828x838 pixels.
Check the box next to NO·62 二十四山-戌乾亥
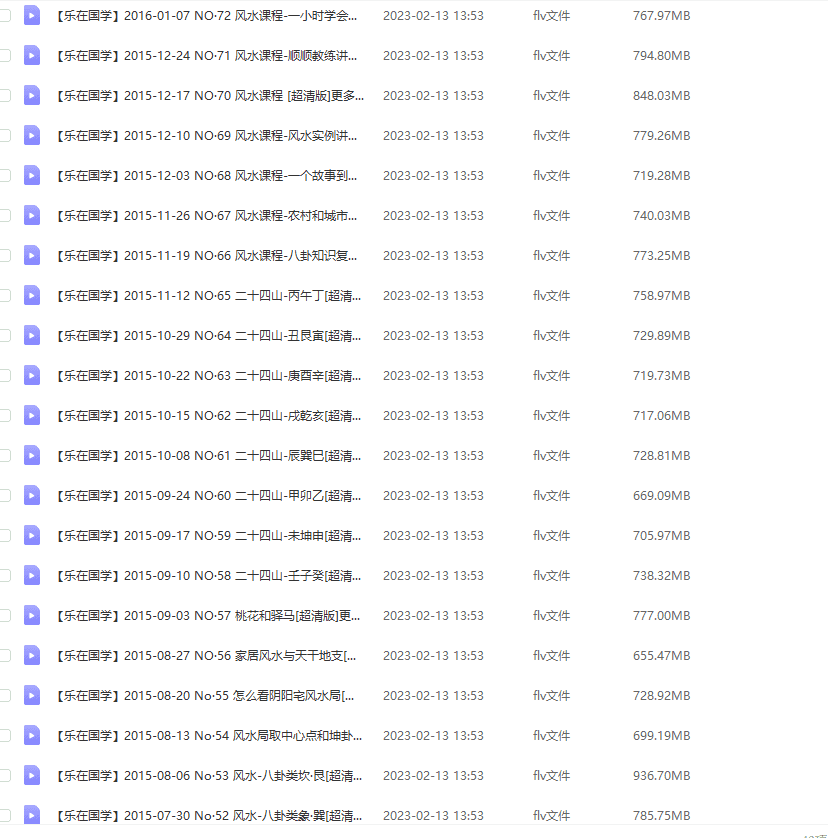[x=5, y=415]
